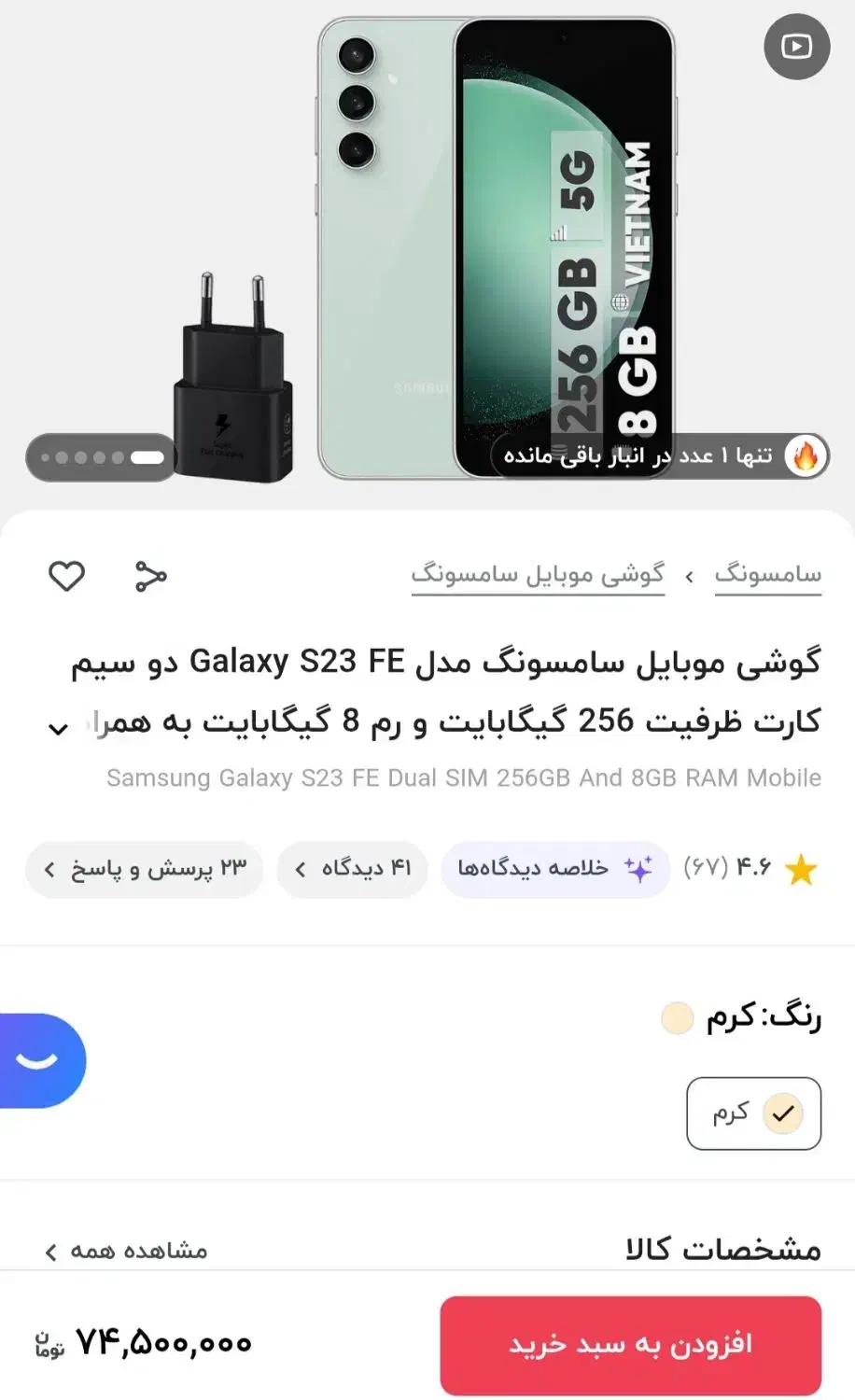Toggle the heart wishlist icon
855x1400 pixels.
point(66,575)
